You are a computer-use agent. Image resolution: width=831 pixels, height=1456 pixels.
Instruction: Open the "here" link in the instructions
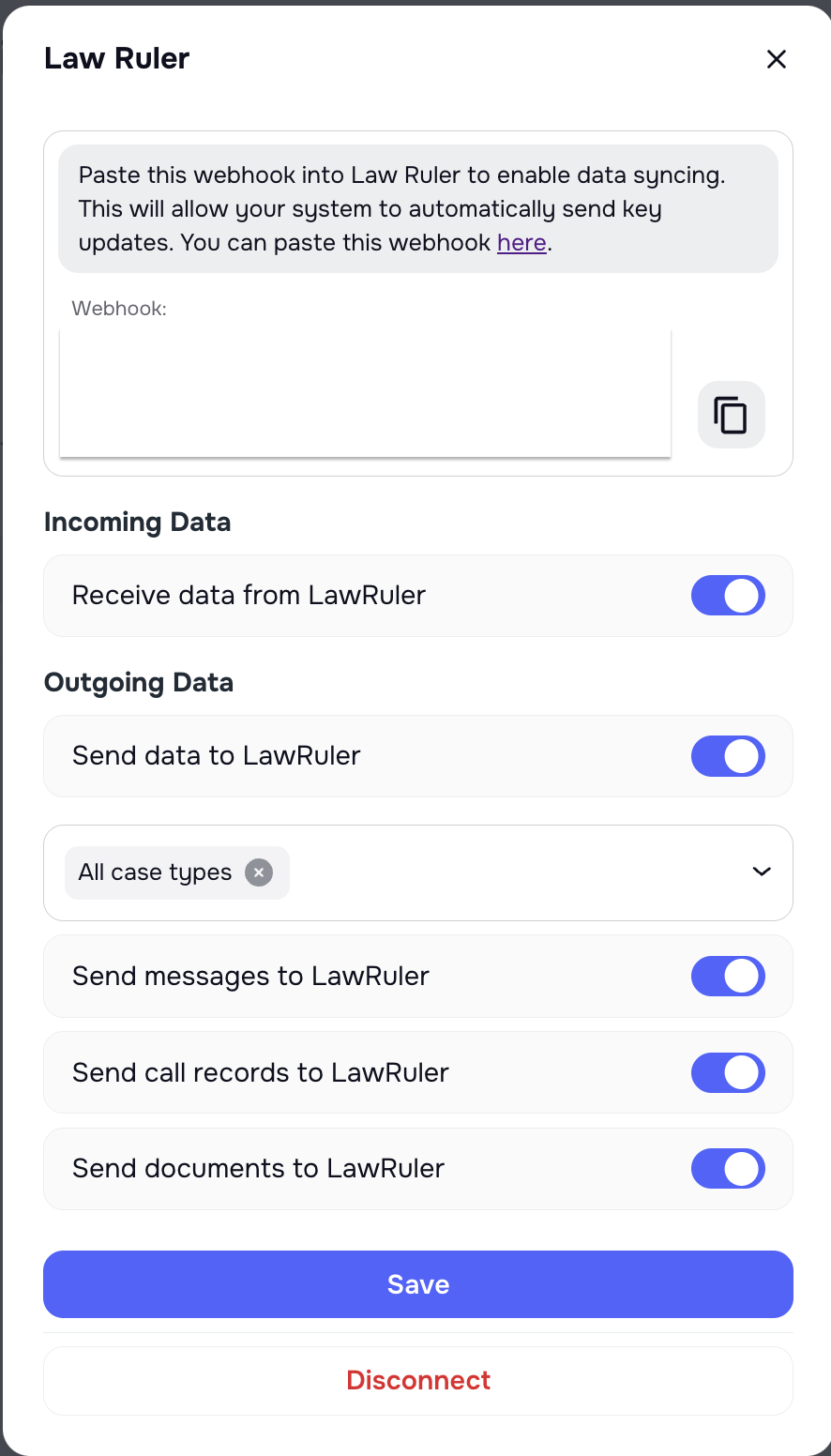pos(521,242)
